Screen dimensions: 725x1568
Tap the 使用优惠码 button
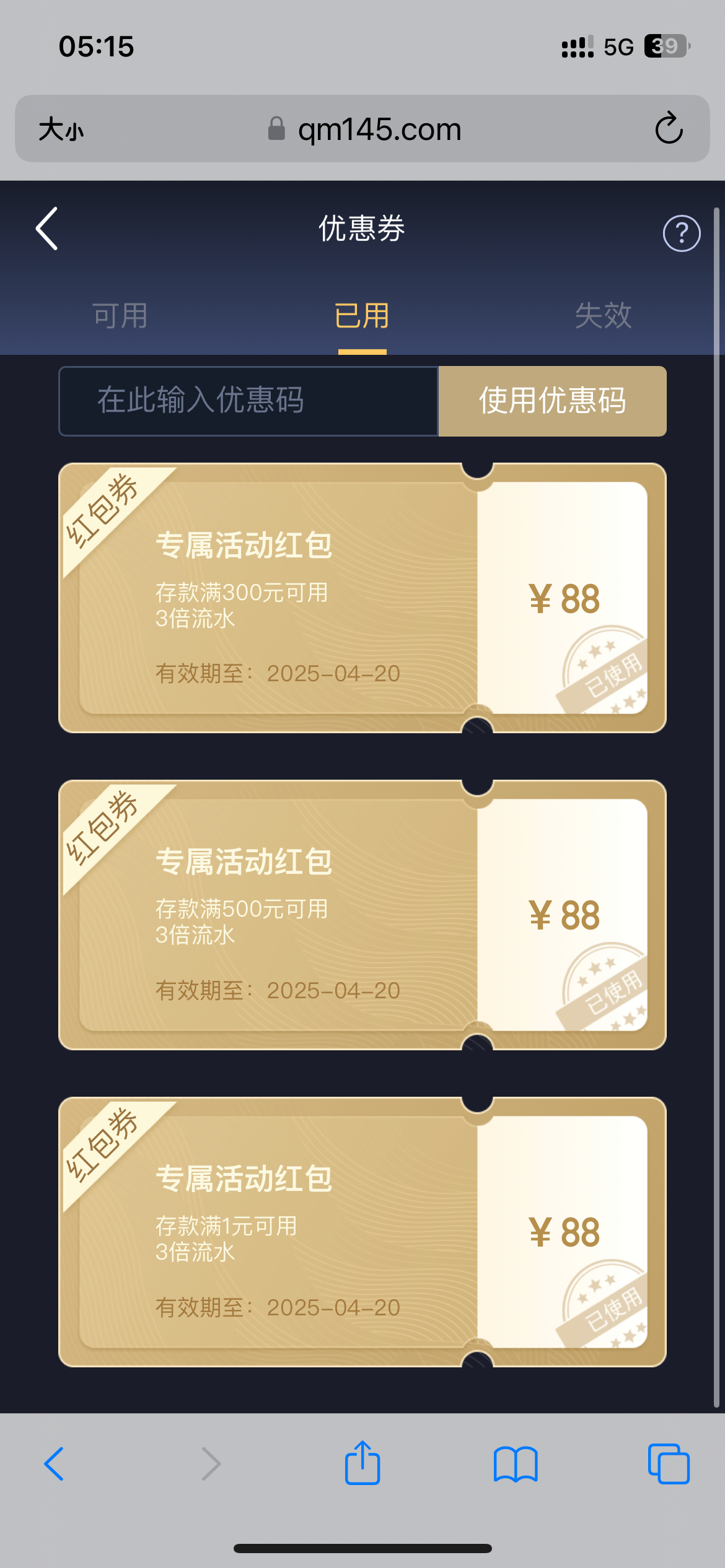(x=552, y=401)
